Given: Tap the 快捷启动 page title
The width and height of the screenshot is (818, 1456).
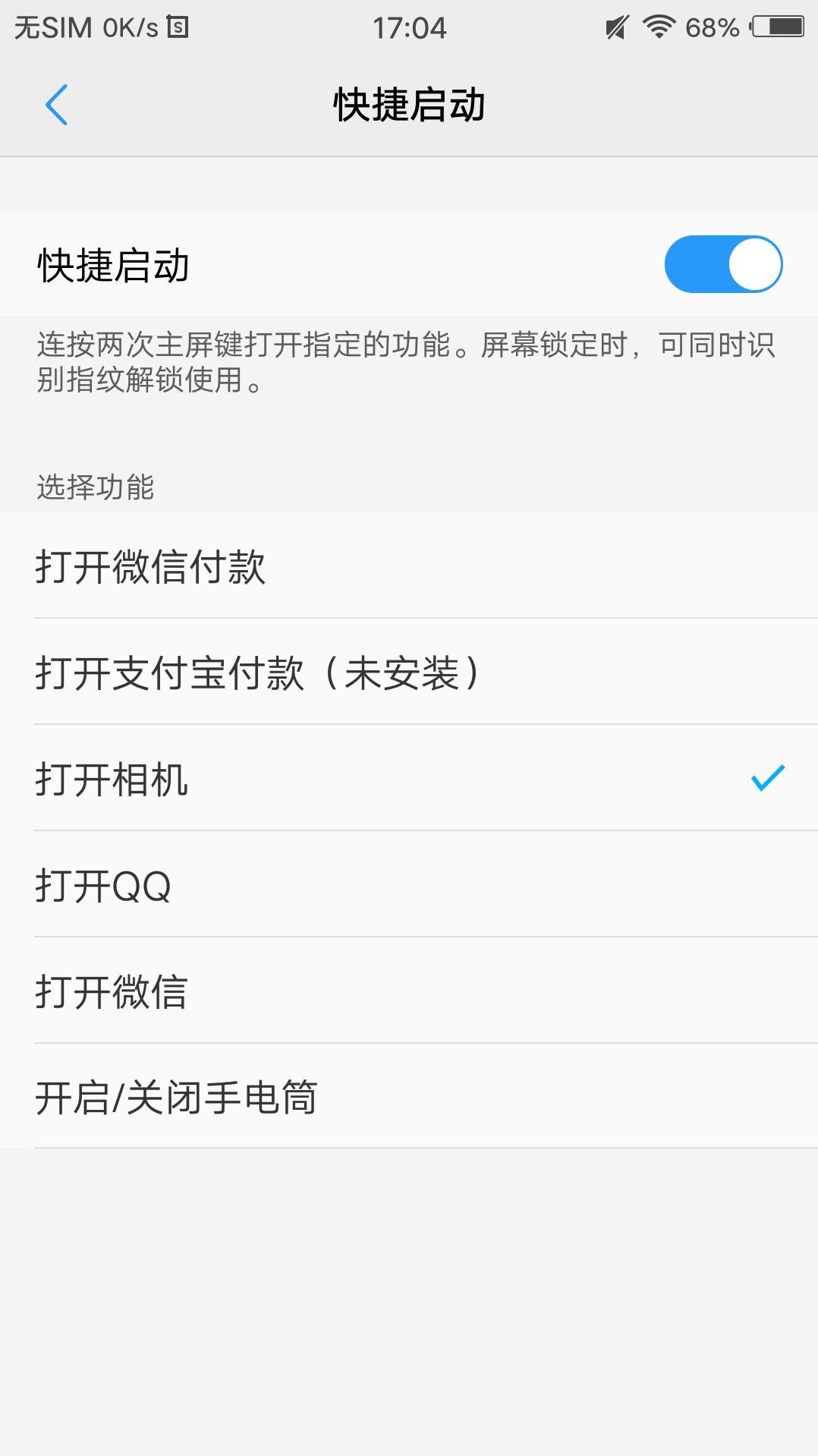Looking at the screenshot, I should [x=409, y=106].
